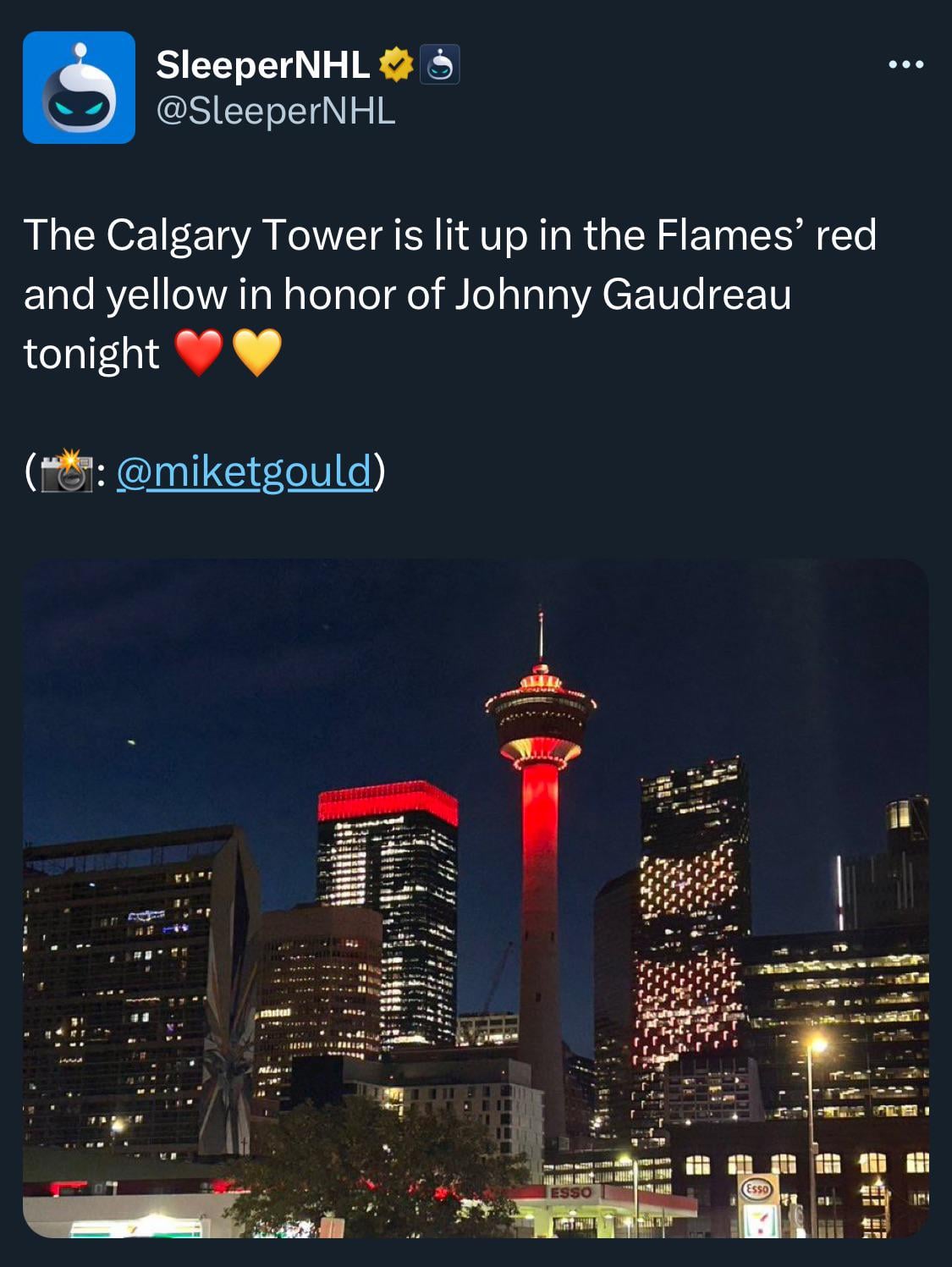This screenshot has width=952, height=1267.
Task: Open the @miketgould mention link
Action: click(244, 471)
